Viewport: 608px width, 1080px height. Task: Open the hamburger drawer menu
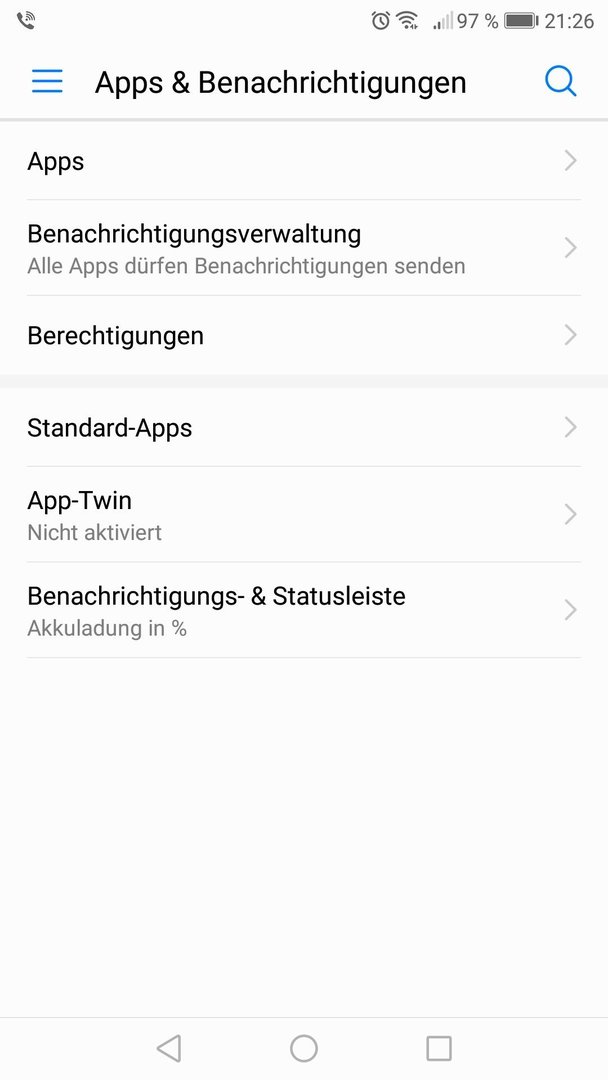click(x=47, y=82)
